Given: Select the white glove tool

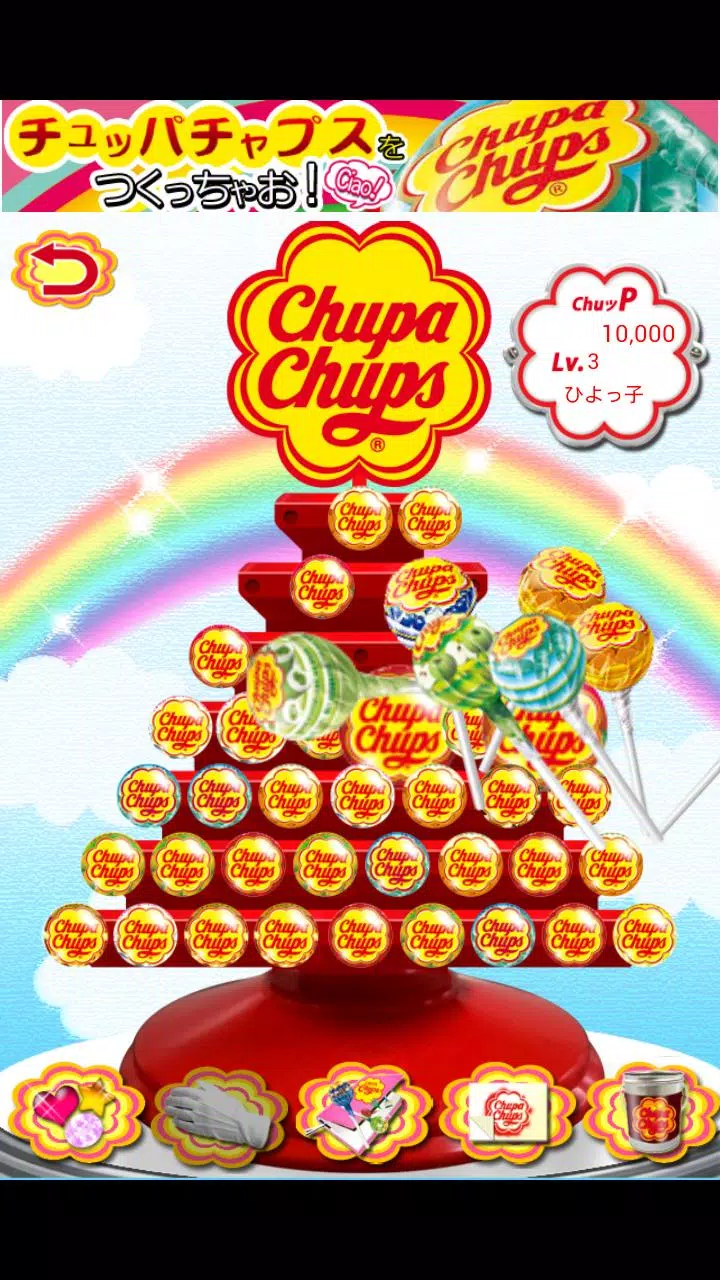Looking at the screenshot, I should click(x=218, y=1113).
